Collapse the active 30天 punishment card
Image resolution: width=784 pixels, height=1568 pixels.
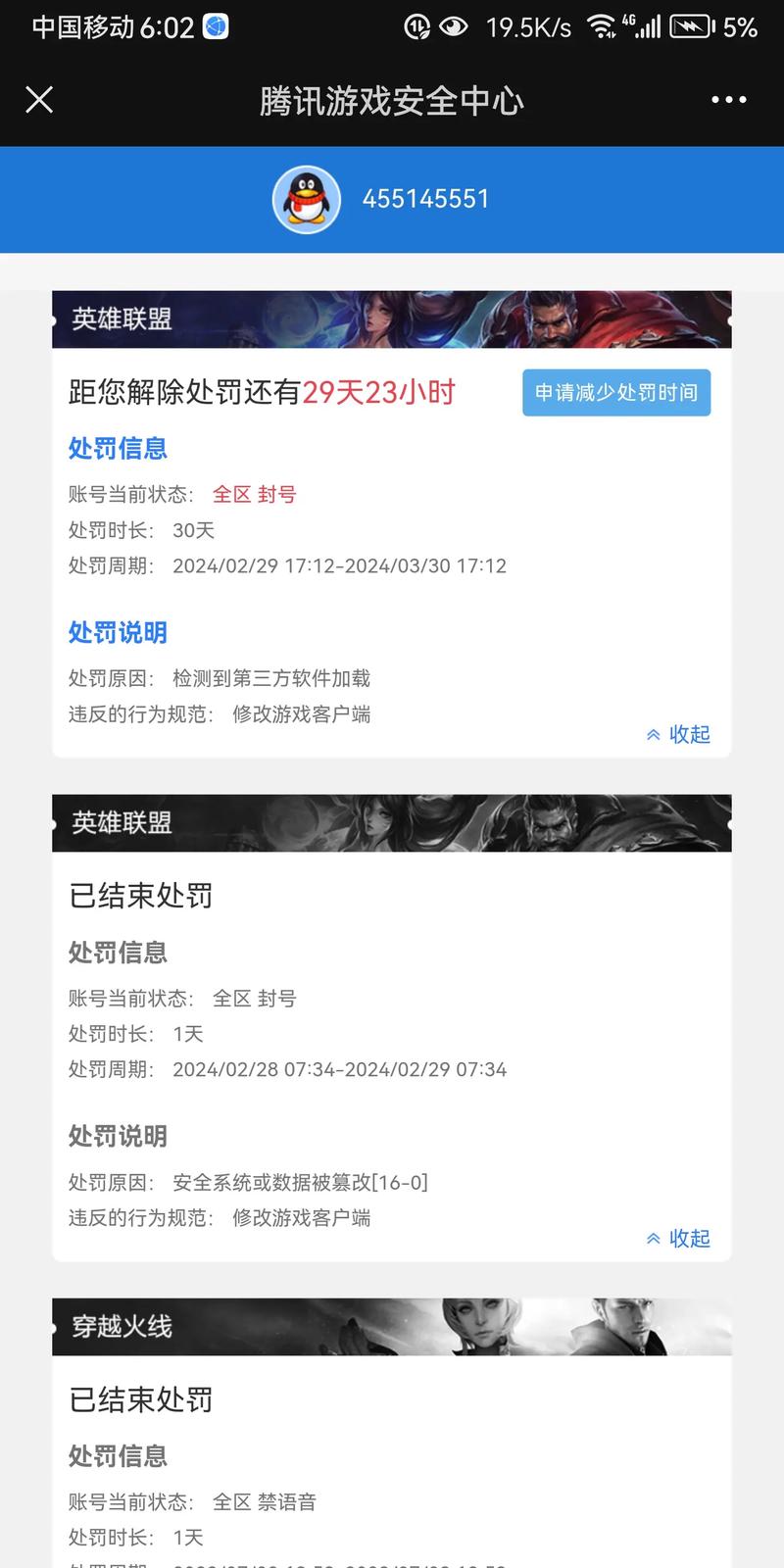[678, 734]
